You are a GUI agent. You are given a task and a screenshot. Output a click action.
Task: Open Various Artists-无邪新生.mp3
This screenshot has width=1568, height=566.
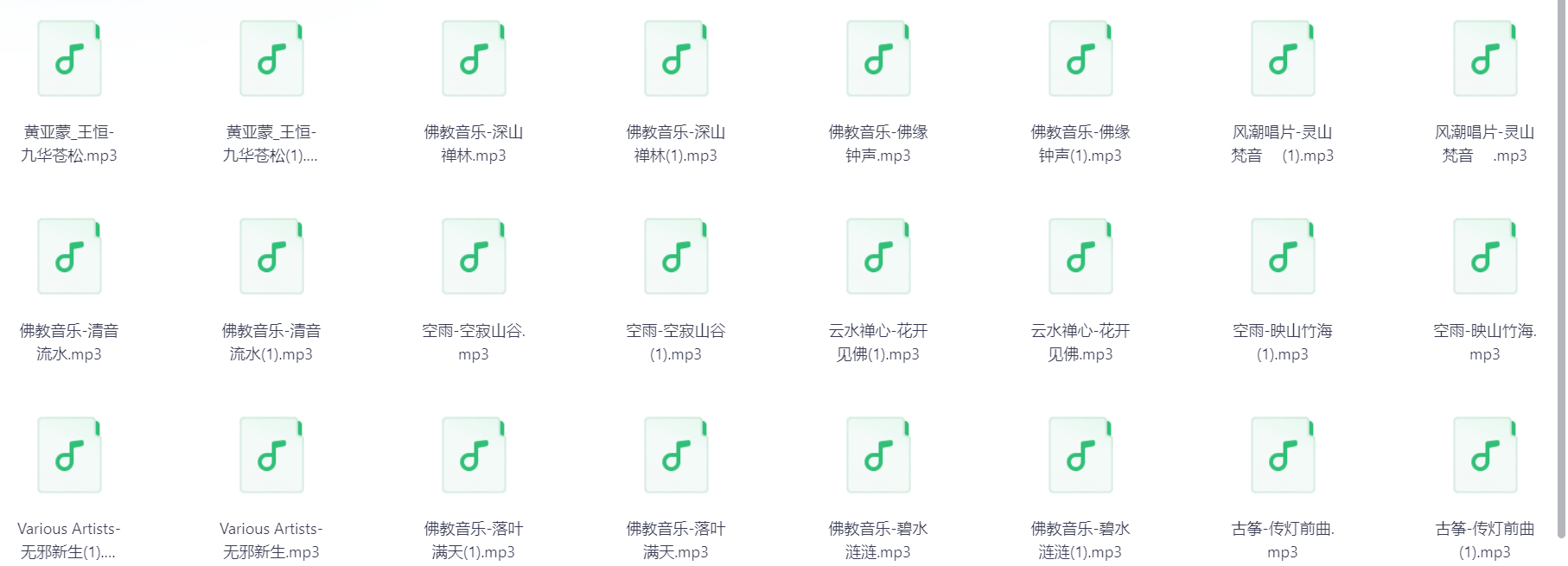pos(271,455)
